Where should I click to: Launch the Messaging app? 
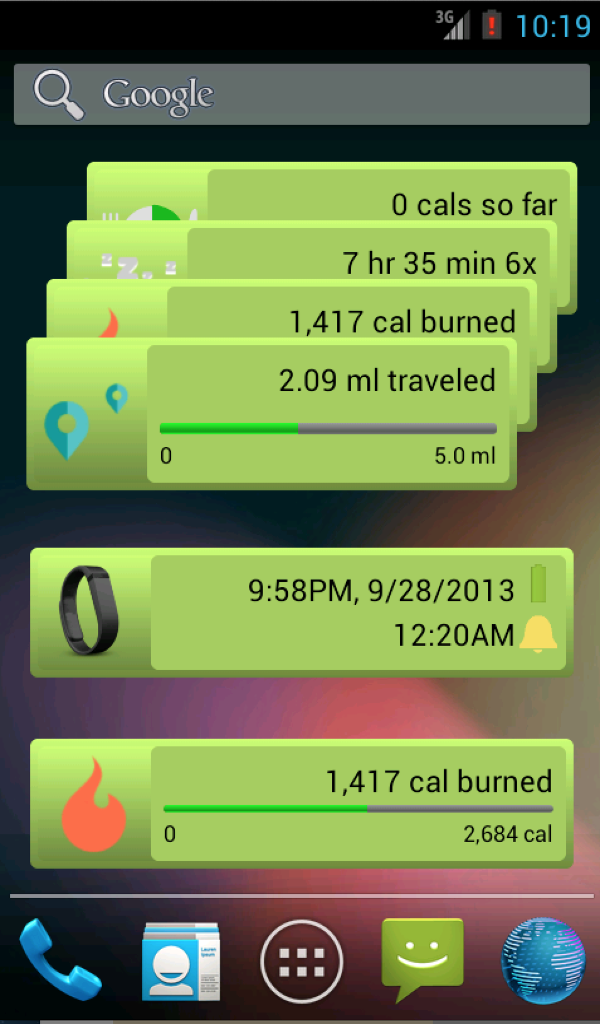click(x=422, y=958)
